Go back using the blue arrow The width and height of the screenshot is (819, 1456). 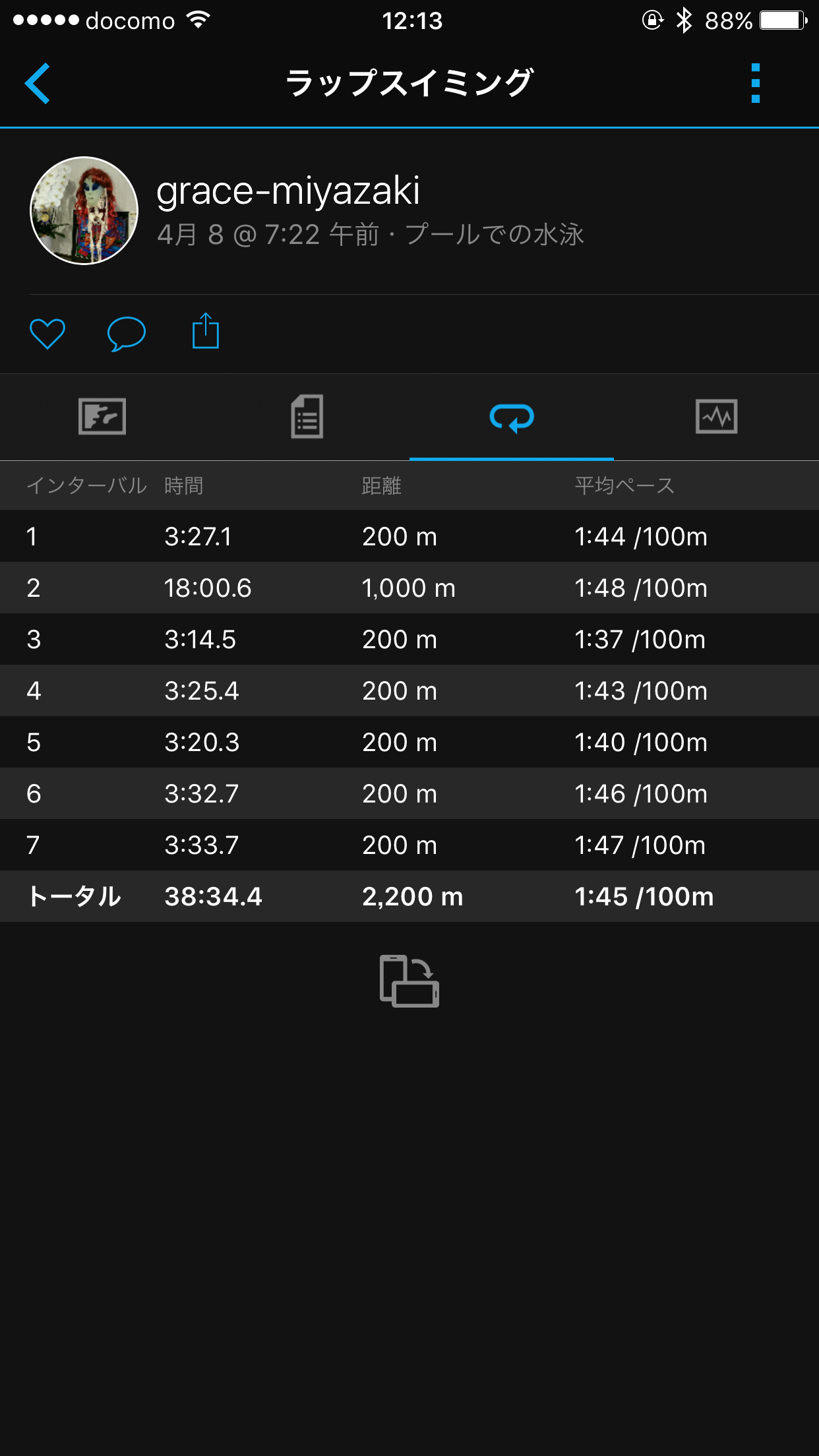coord(38,84)
